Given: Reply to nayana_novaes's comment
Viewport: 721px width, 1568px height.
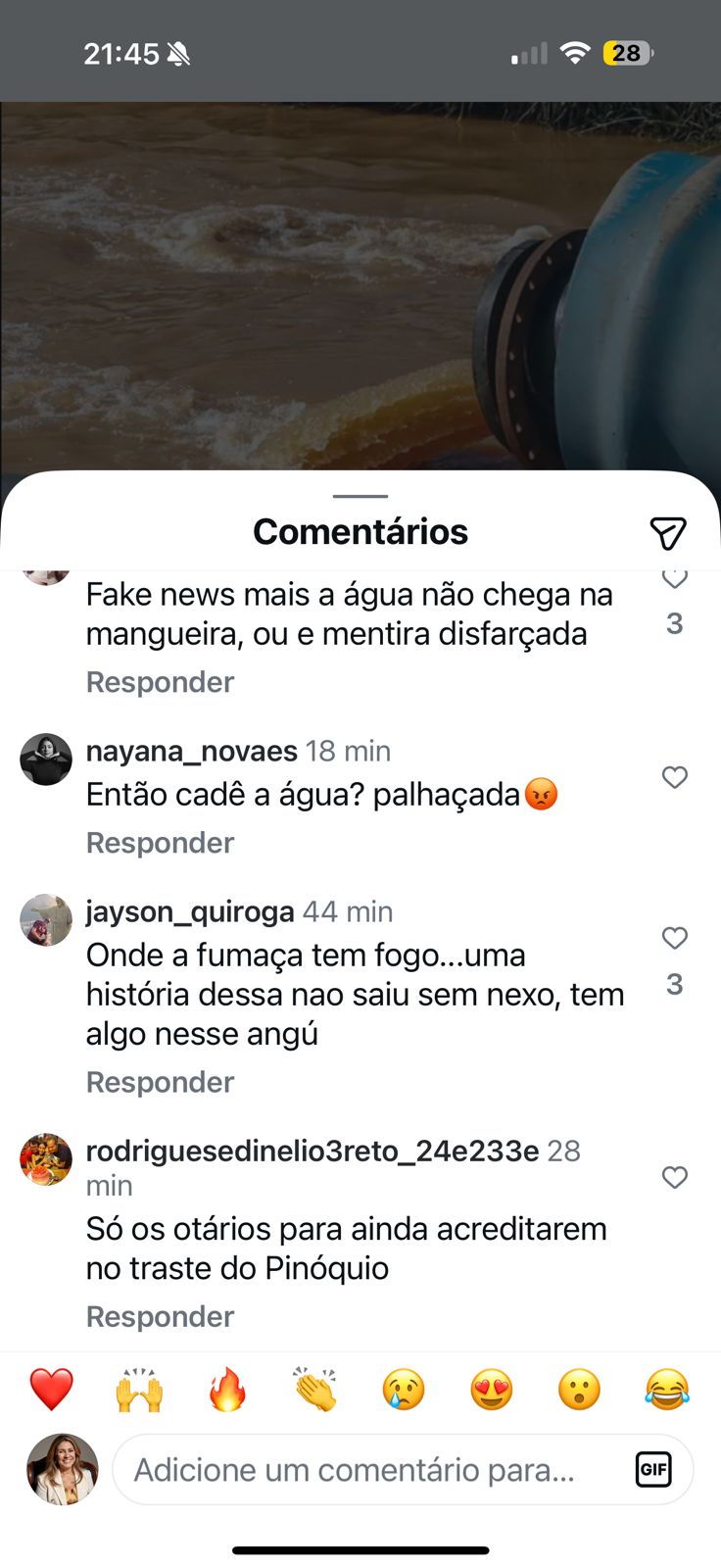Looking at the screenshot, I should click(x=160, y=843).
